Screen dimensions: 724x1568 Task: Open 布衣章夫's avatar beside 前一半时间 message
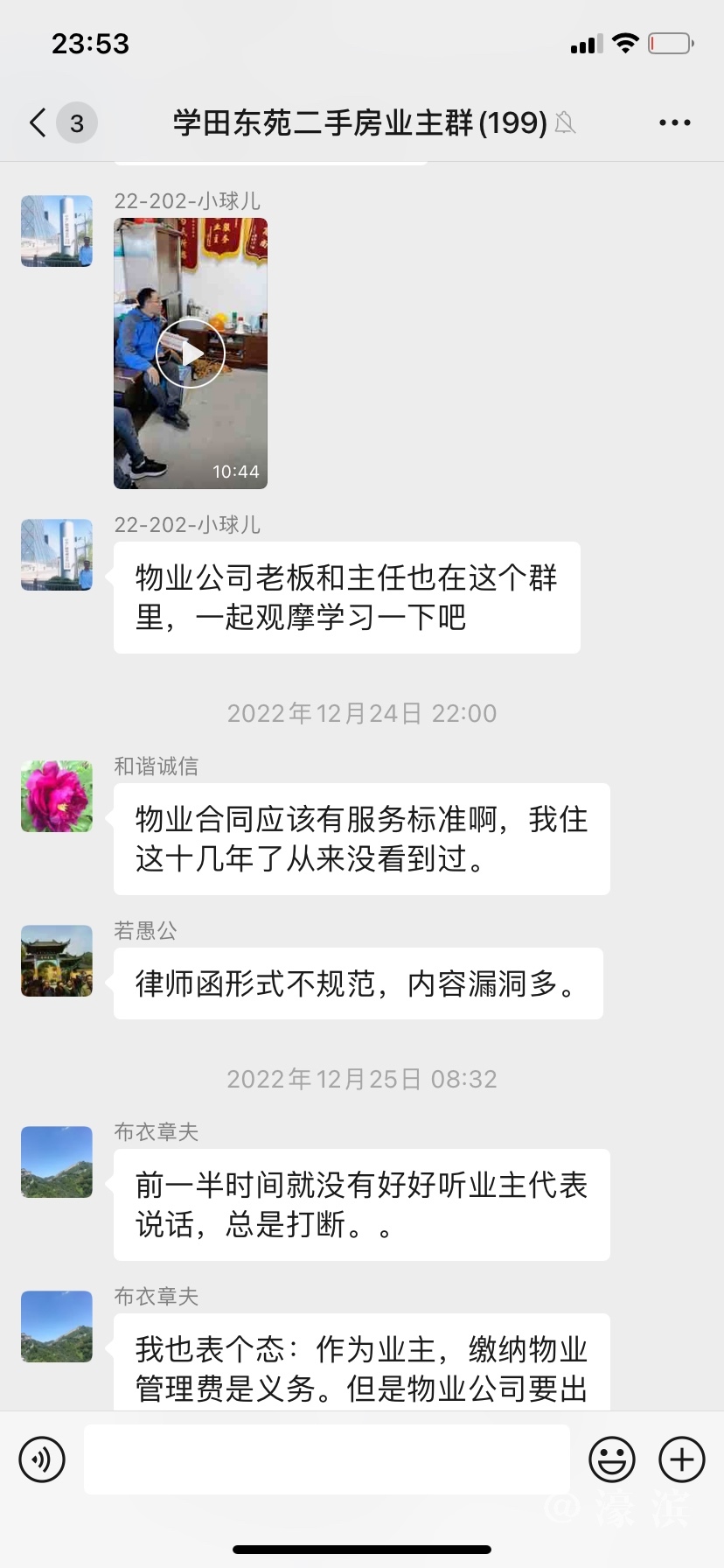57,1161
